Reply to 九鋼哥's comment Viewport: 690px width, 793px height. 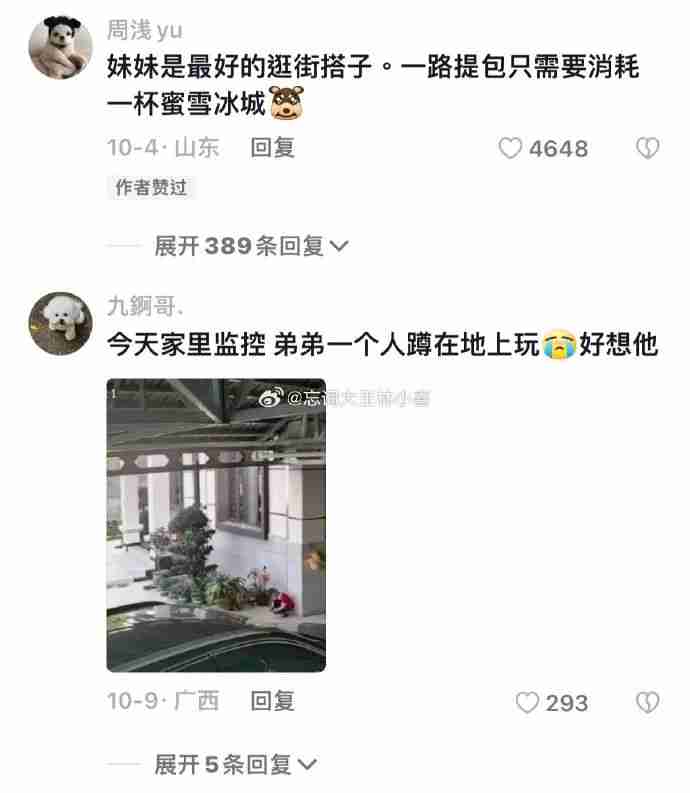272,701
